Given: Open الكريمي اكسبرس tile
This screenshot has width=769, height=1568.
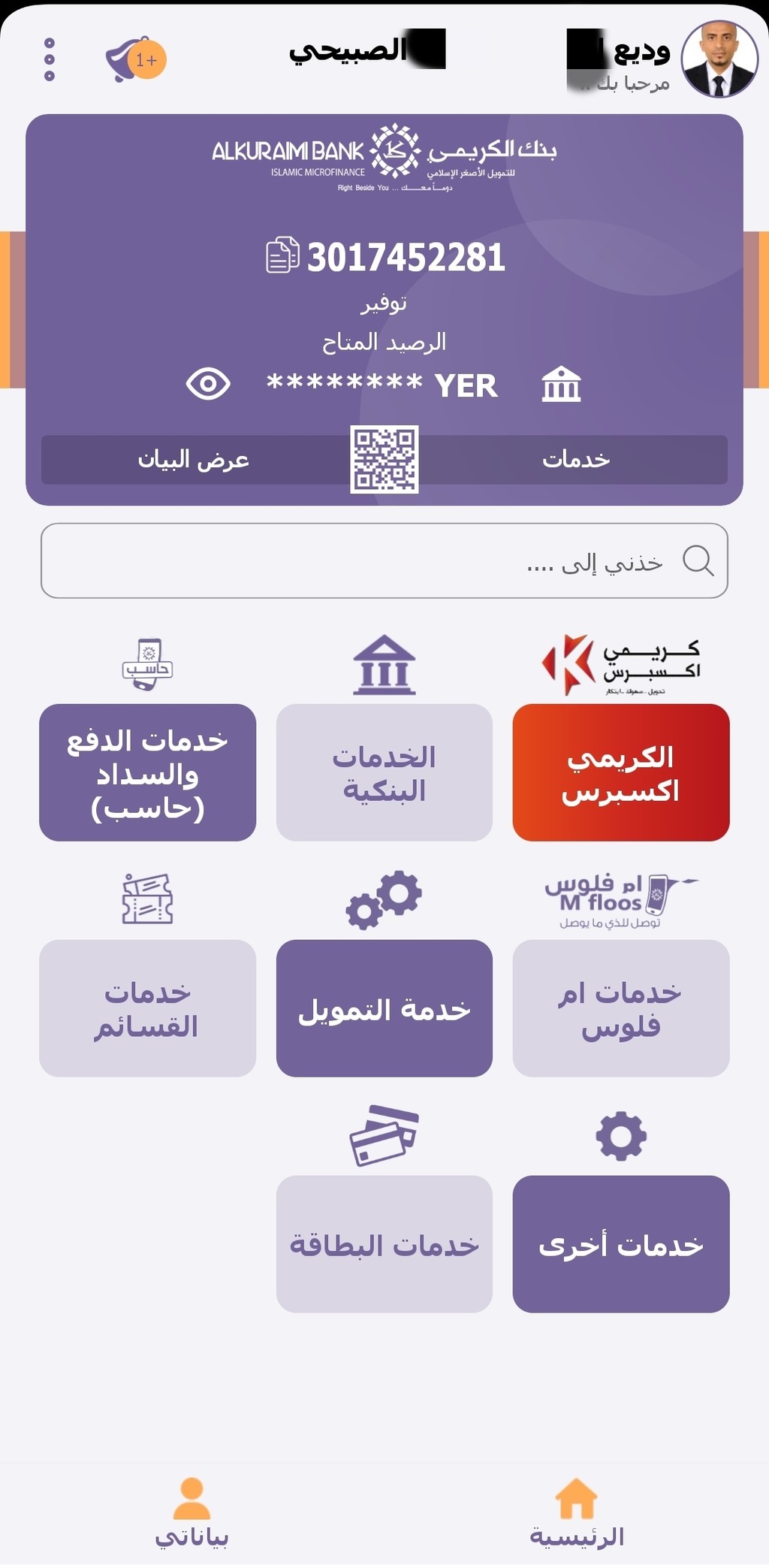Looking at the screenshot, I should [x=621, y=773].
